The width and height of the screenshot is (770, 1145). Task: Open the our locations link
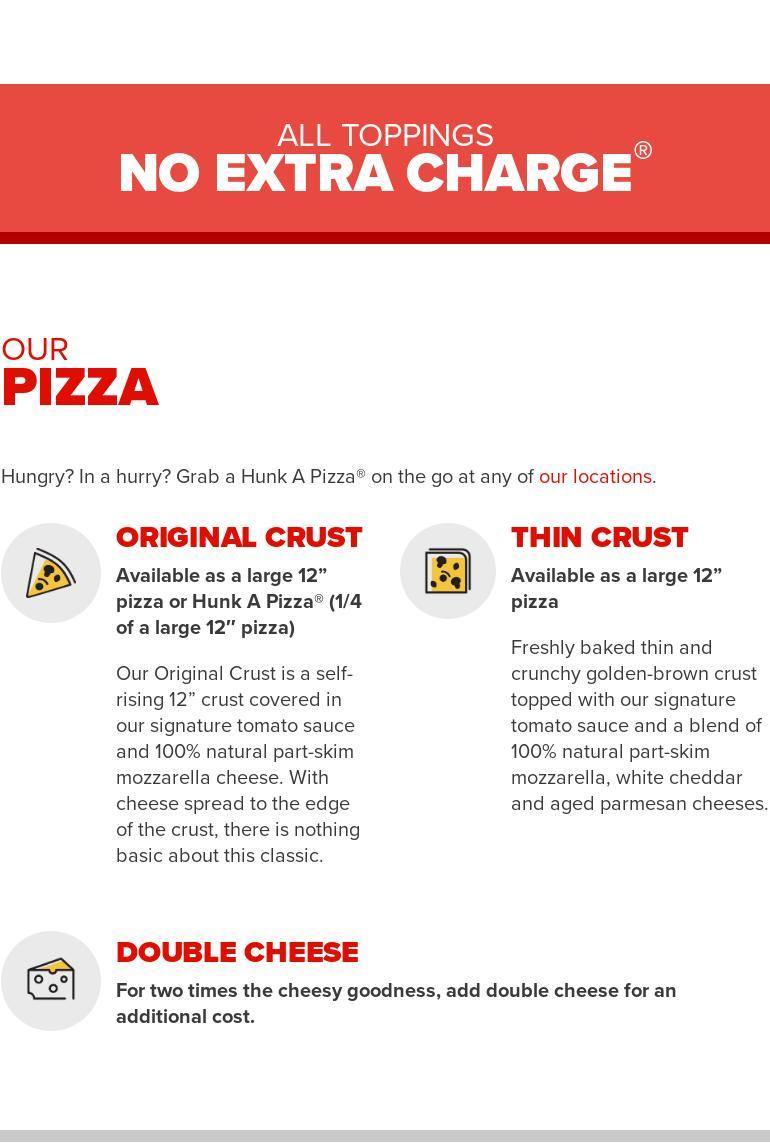pos(595,477)
